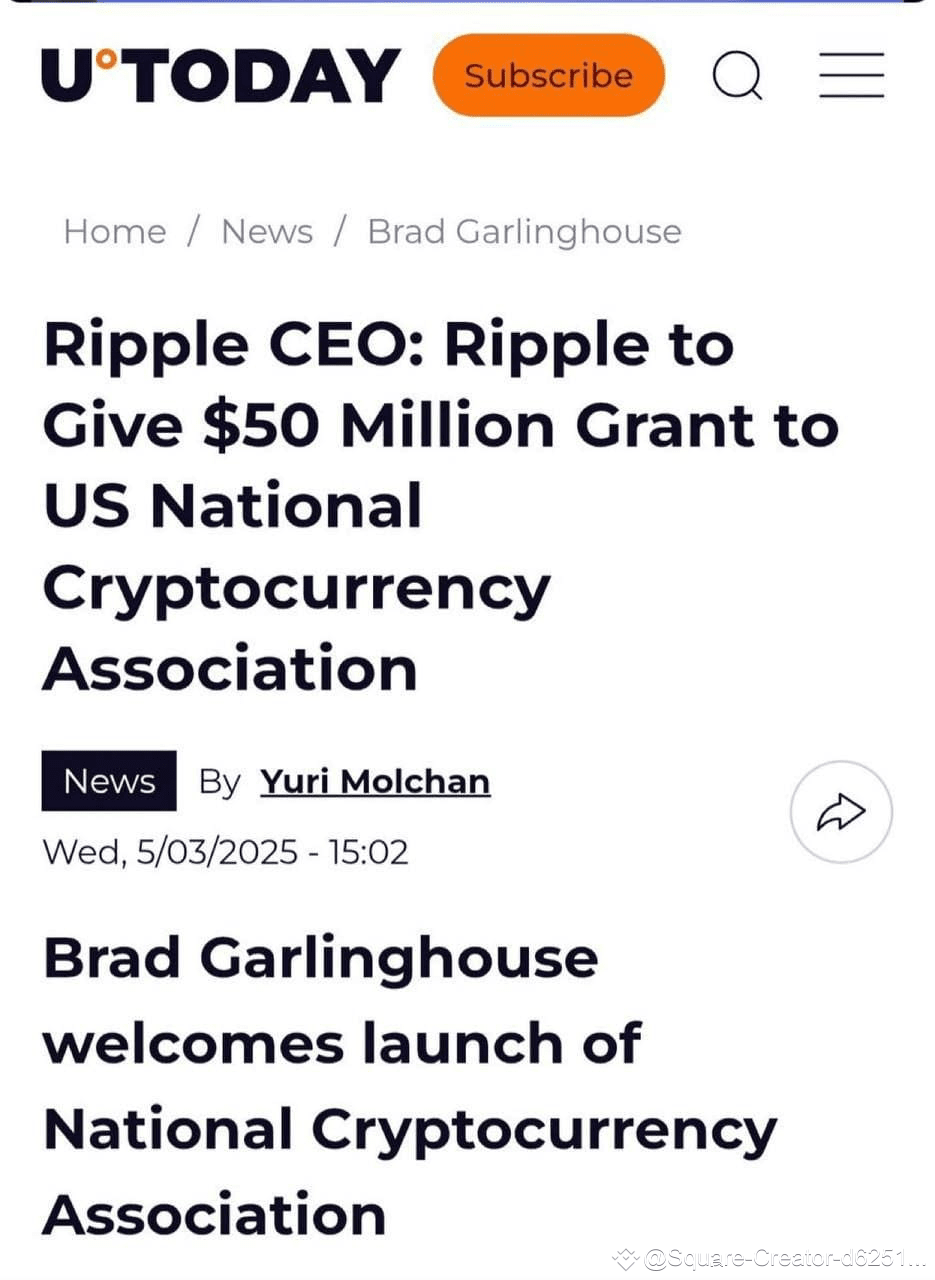Screen dimensions: 935x1280
Task: Click the 'By' author byline text
Action: coord(222,781)
